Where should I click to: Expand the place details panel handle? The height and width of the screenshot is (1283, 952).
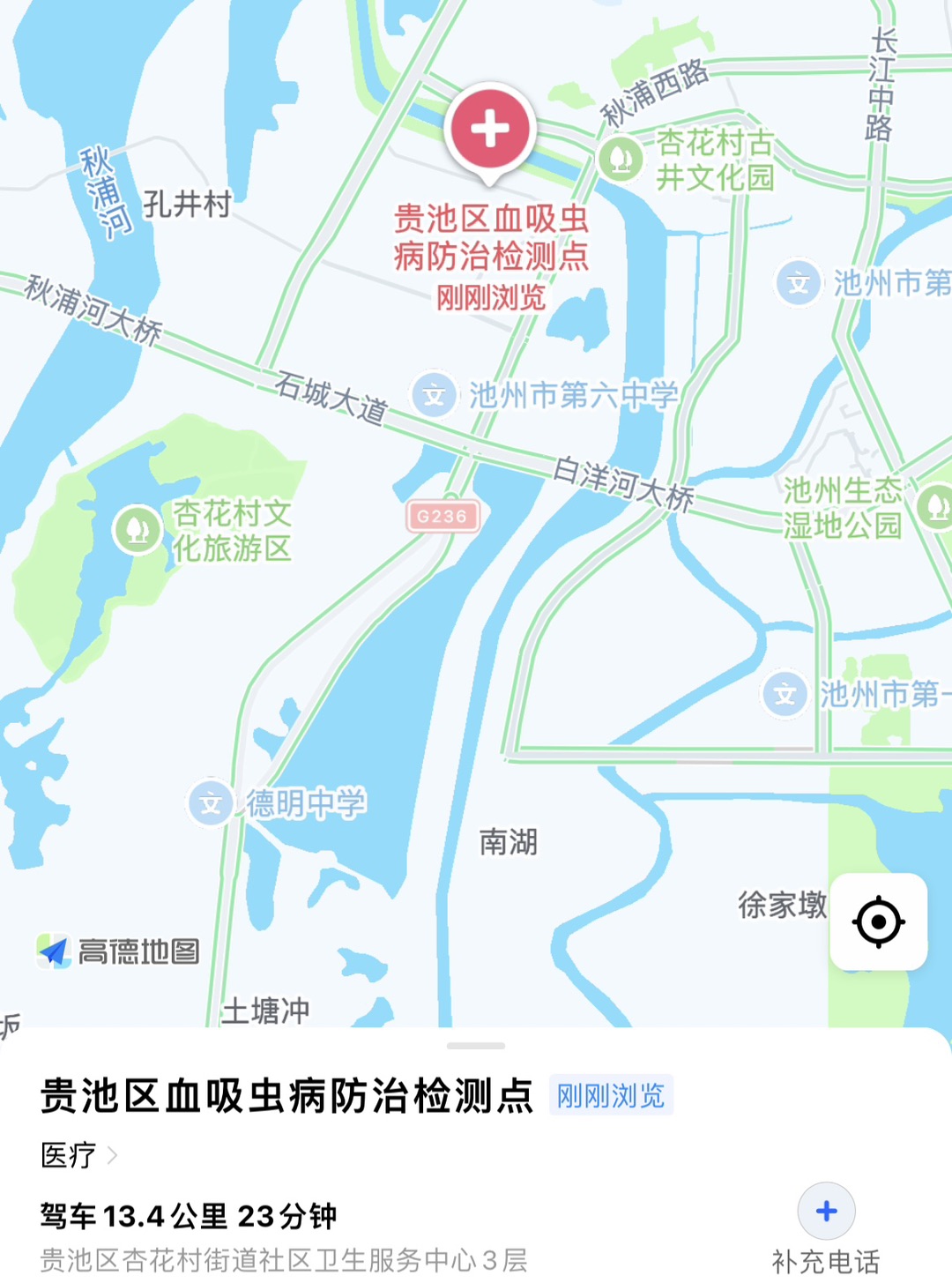point(476,1046)
